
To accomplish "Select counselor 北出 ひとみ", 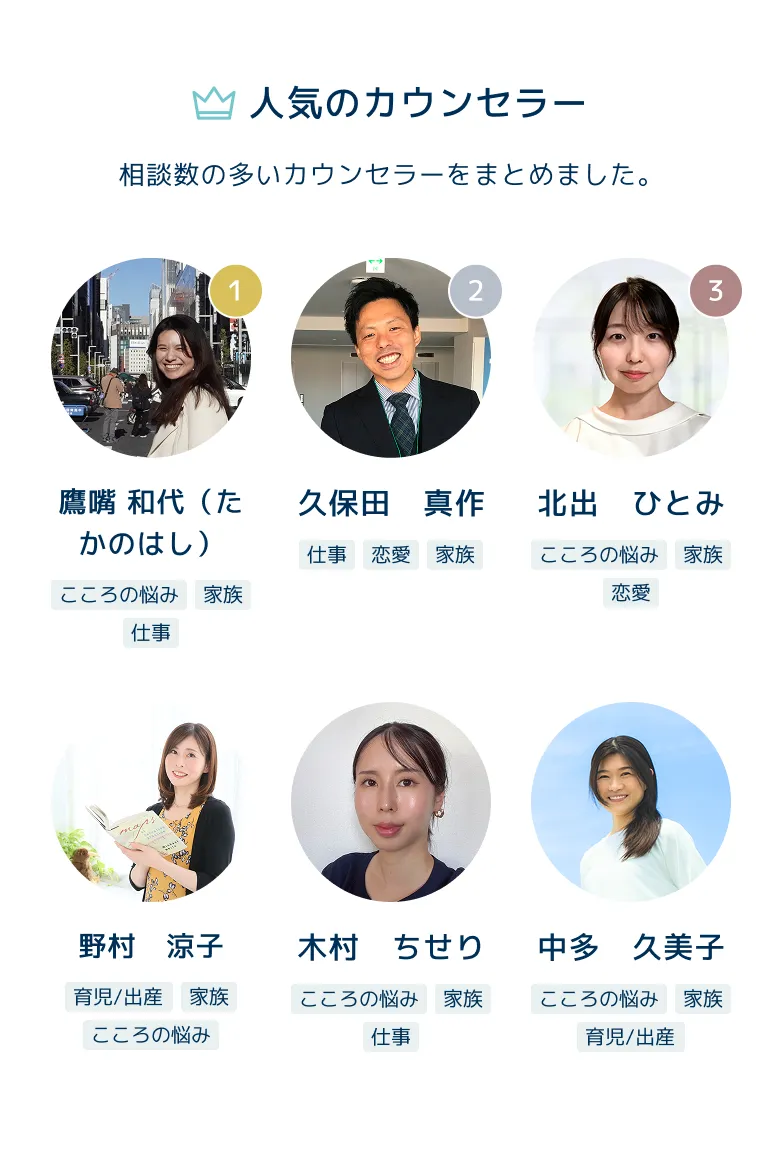I will pyautogui.click(x=631, y=358).
